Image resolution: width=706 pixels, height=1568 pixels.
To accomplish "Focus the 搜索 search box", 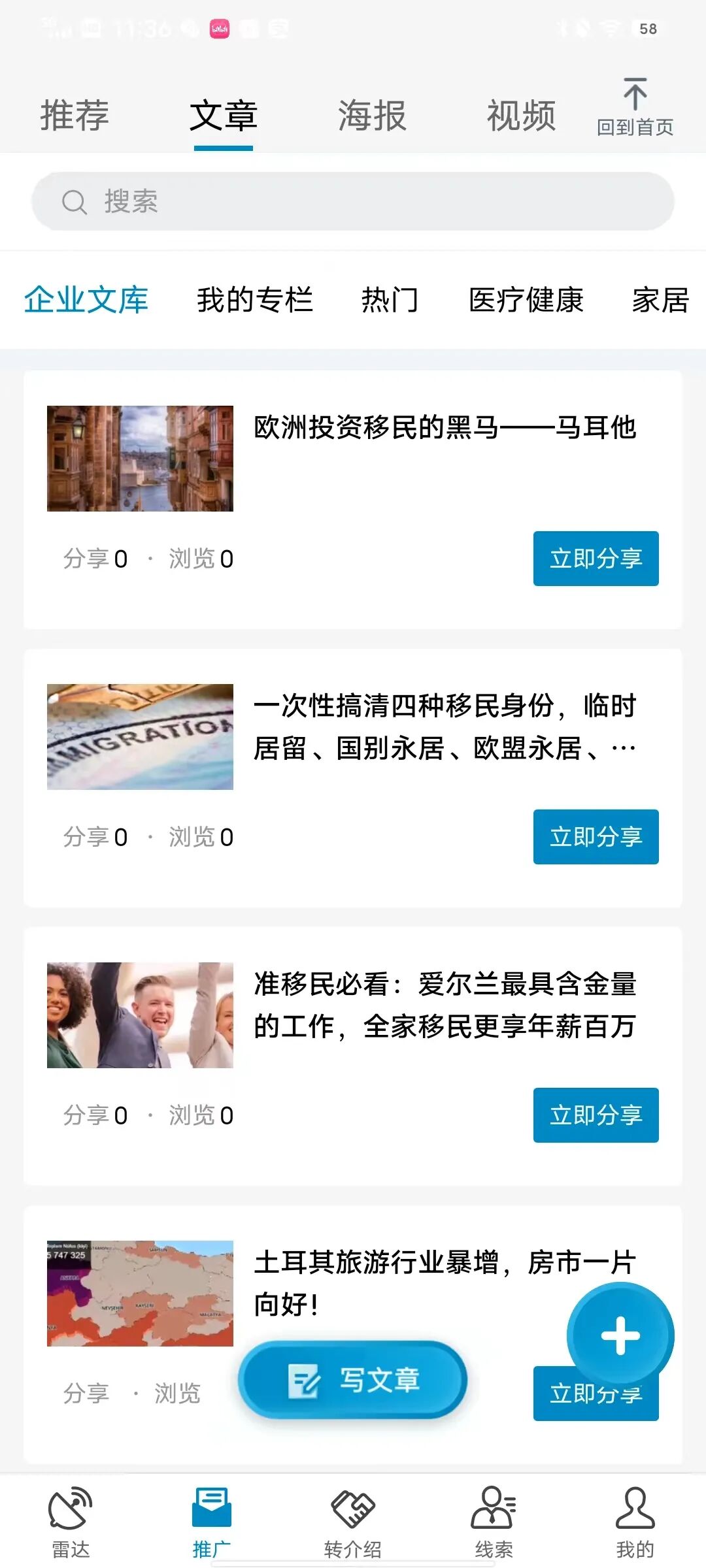I will [353, 201].
